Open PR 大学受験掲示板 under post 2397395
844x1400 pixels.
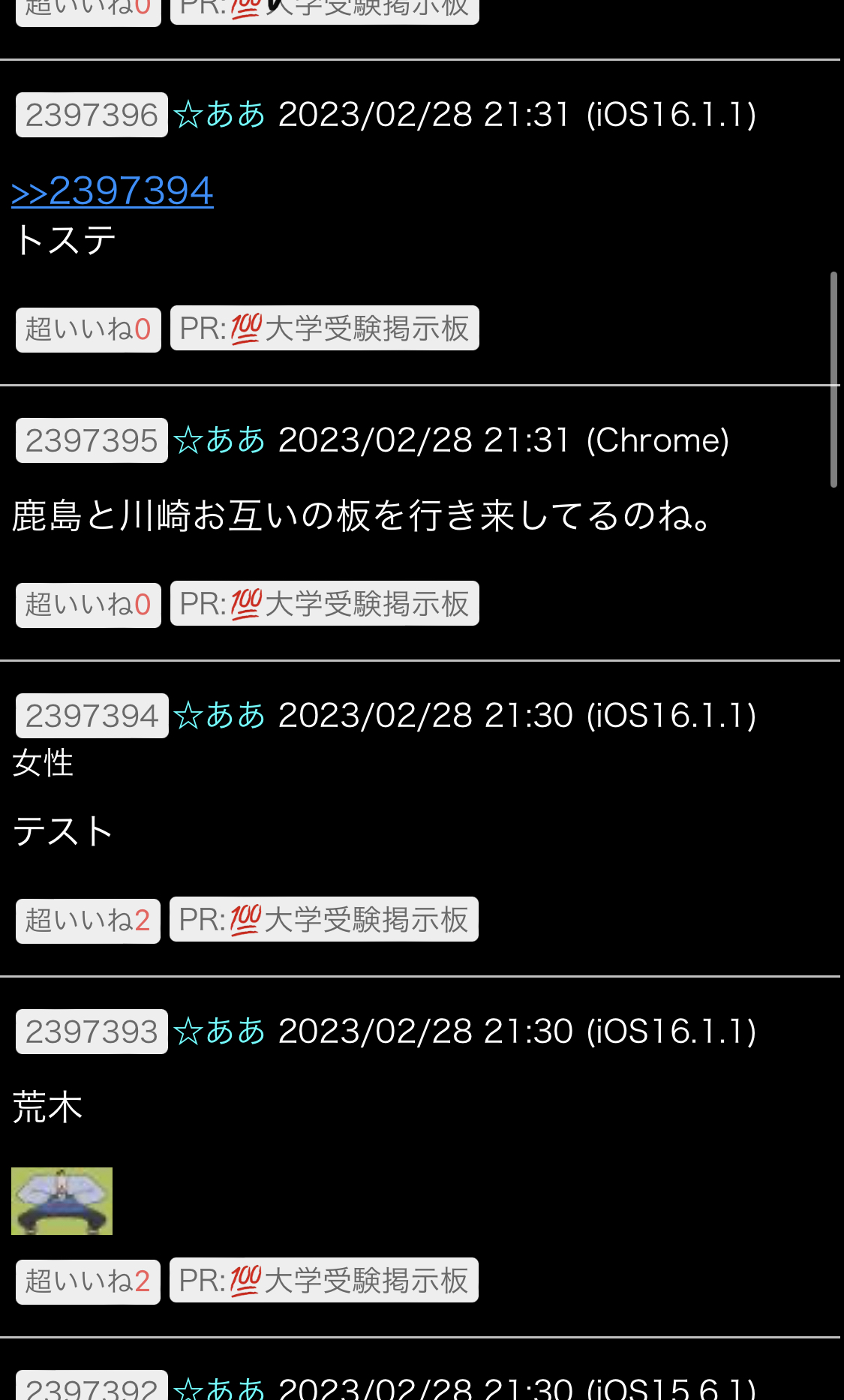tap(324, 603)
